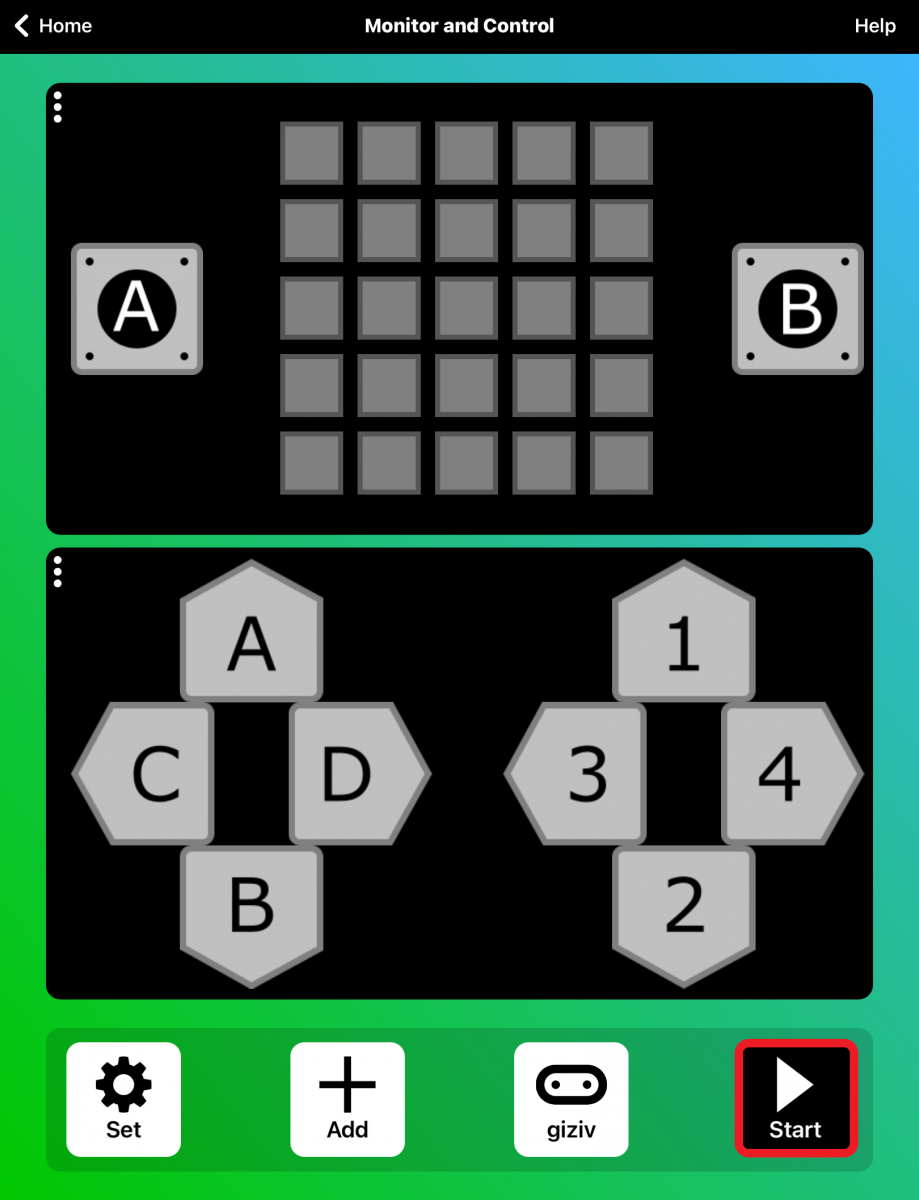Screen dimensions: 919x1200
Task: Tap gamepad button 2
Action: click(683, 908)
